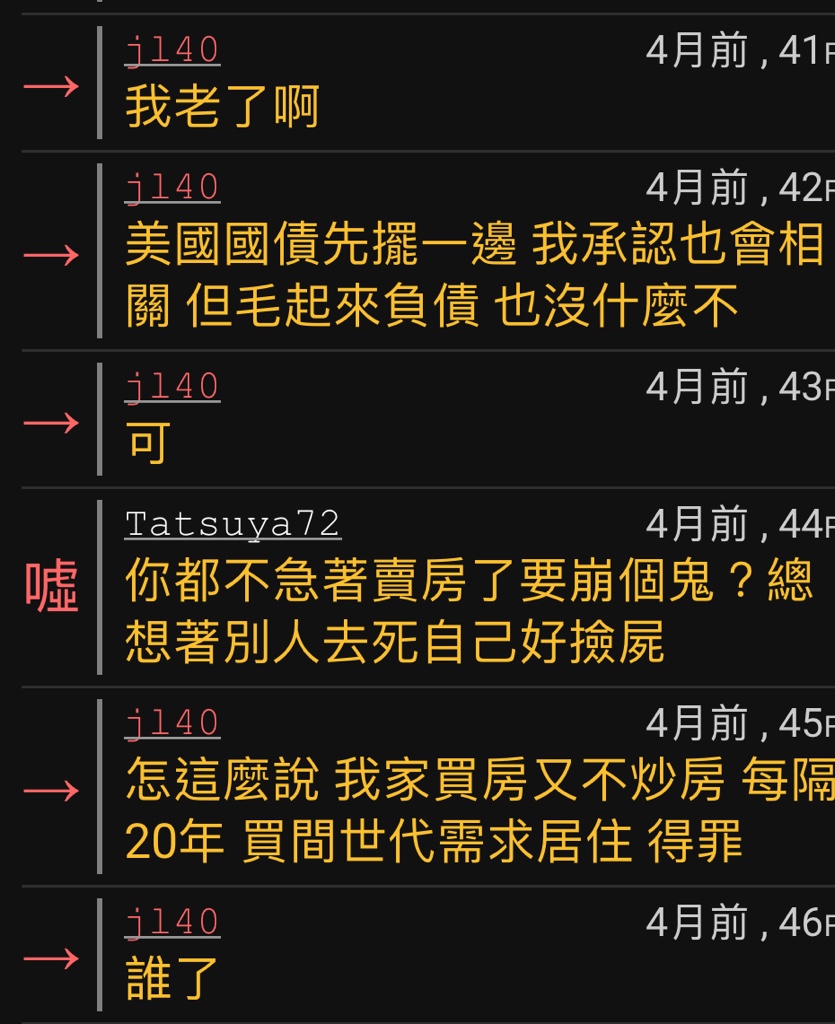Open jl40 link above 美國國債先擺一邊 comment
835x1024 pixels.
[x=172, y=187]
